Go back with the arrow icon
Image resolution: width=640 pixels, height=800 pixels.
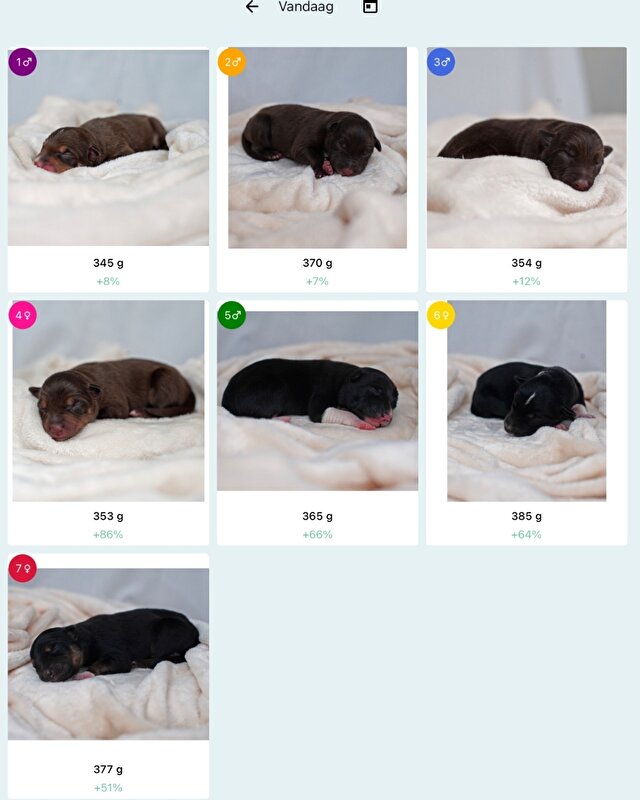coord(252,7)
